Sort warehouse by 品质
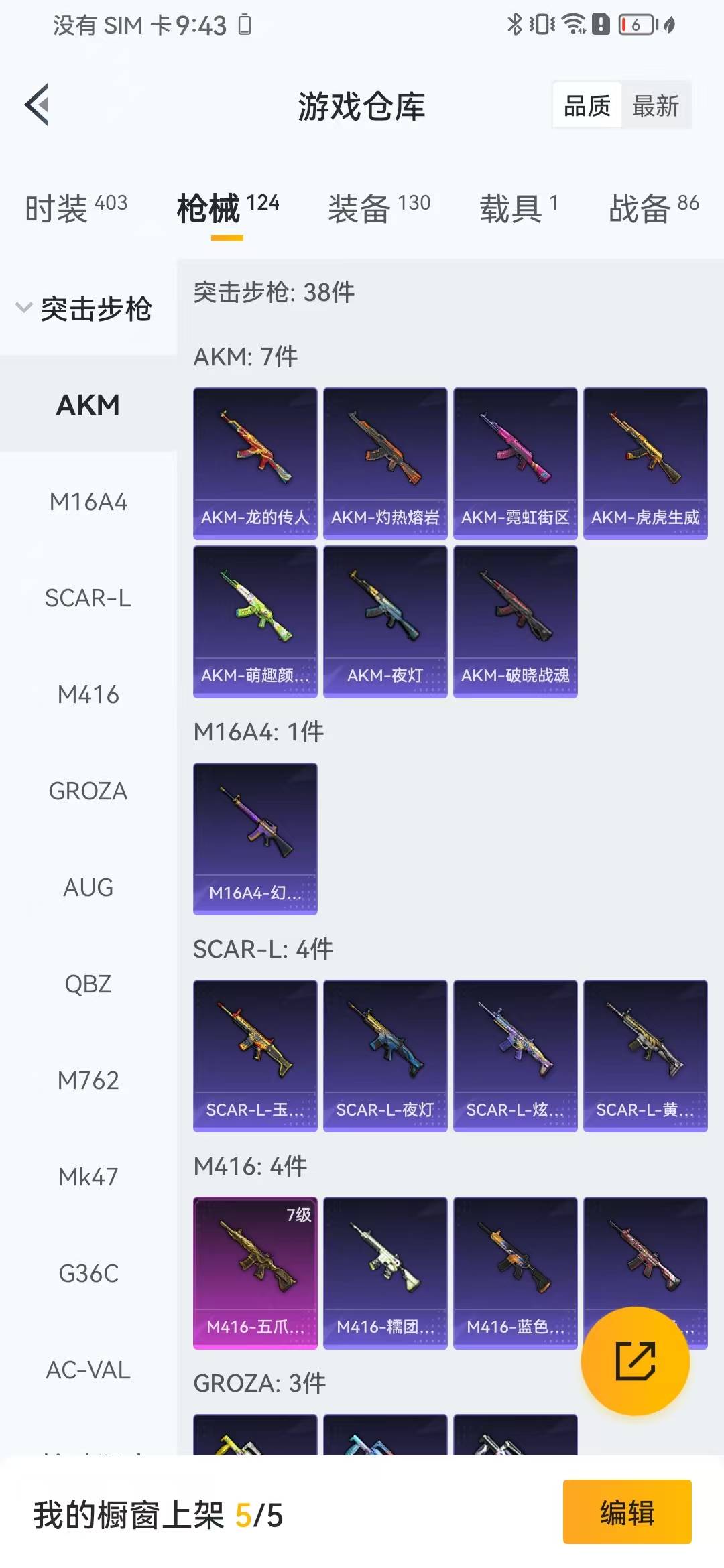The image size is (724, 1568). 587,106
